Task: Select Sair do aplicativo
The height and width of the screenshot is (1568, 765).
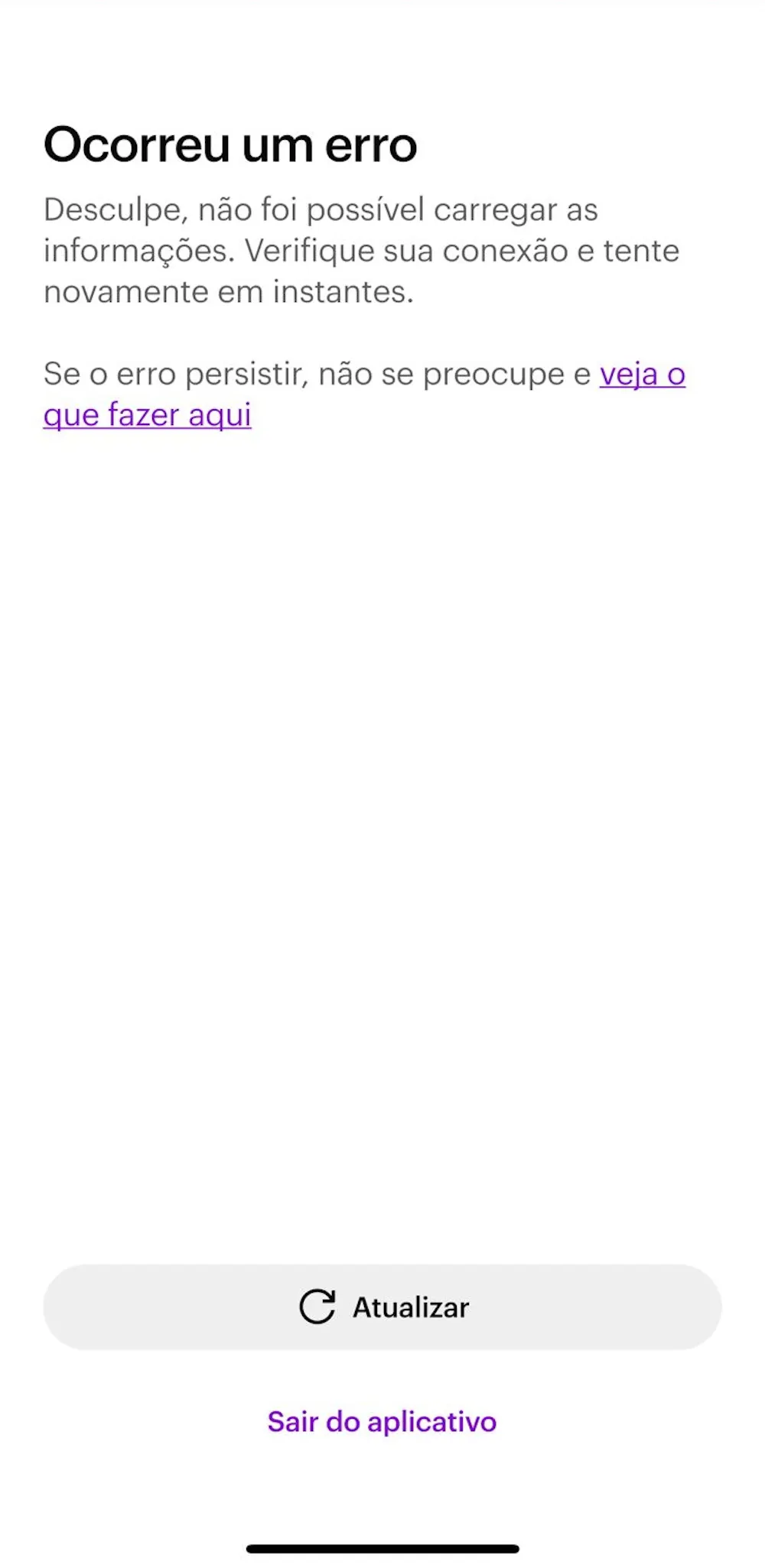Action: [382, 1422]
